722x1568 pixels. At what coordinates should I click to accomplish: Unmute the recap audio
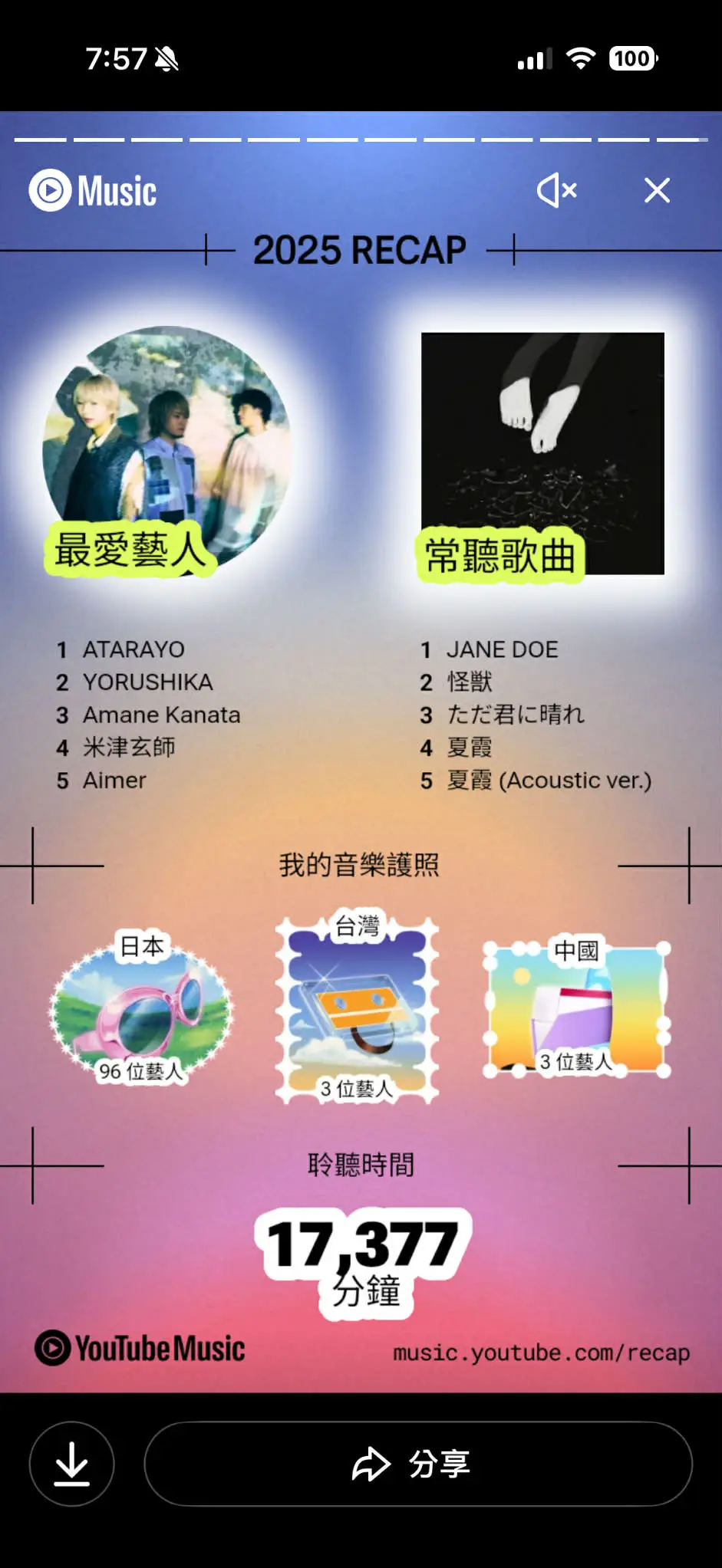[x=556, y=190]
